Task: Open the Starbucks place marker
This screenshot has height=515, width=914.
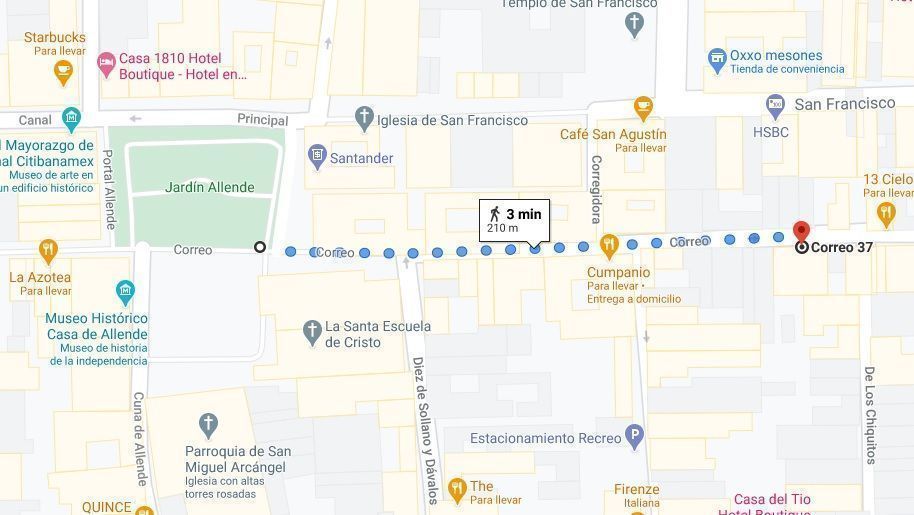Action: 64,71
